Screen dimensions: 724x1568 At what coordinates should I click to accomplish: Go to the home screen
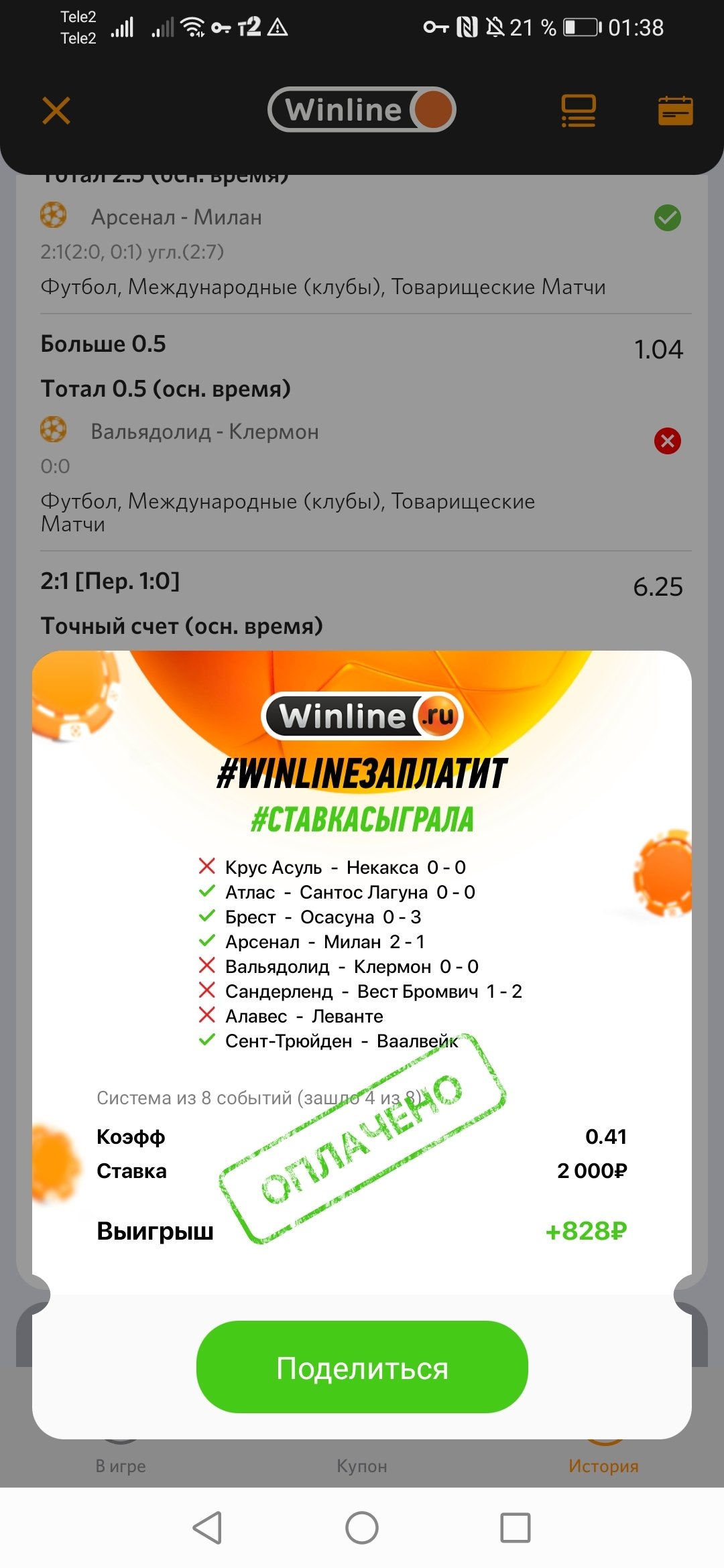click(x=362, y=1528)
